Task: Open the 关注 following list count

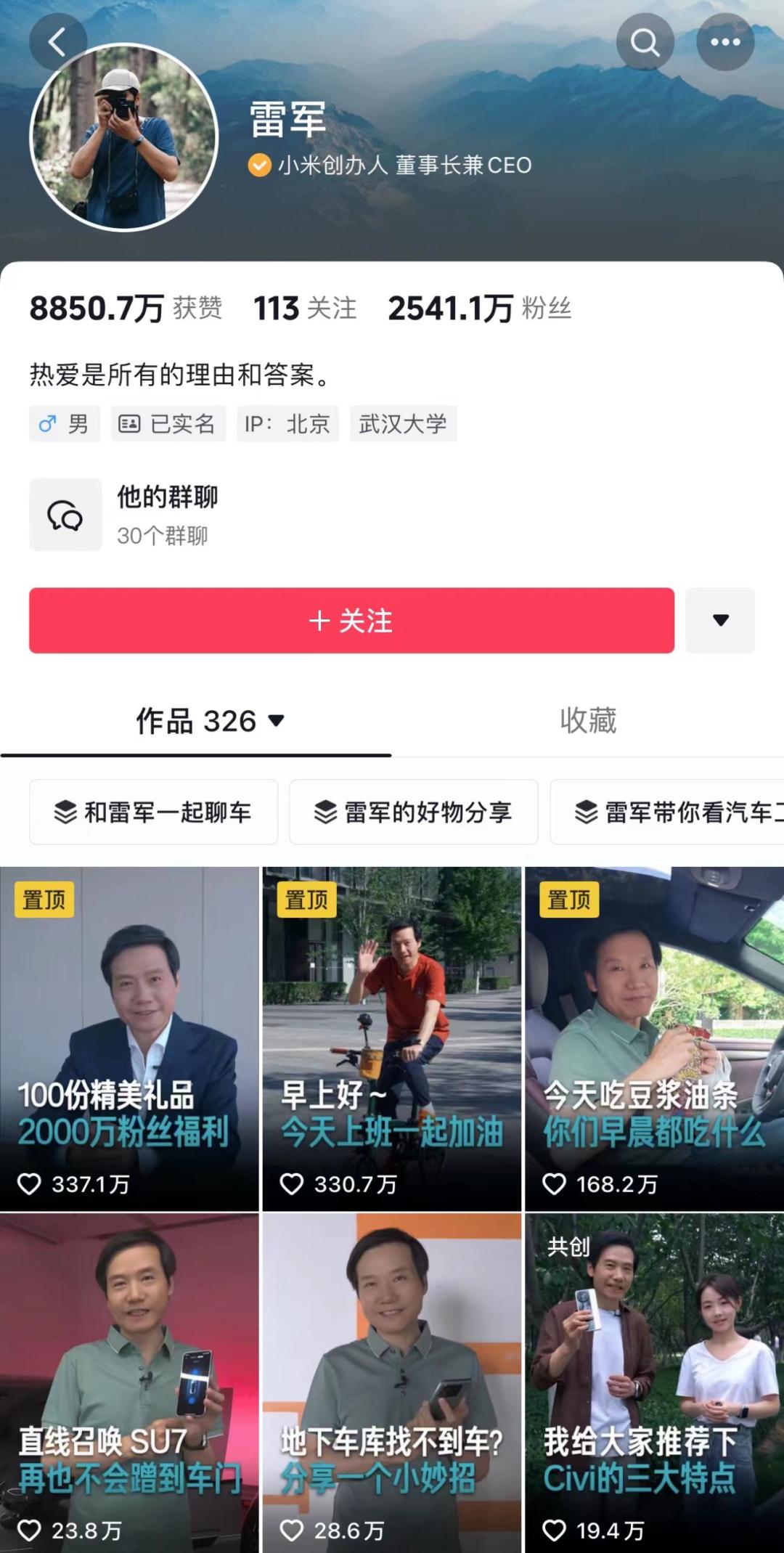Action: click(305, 309)
